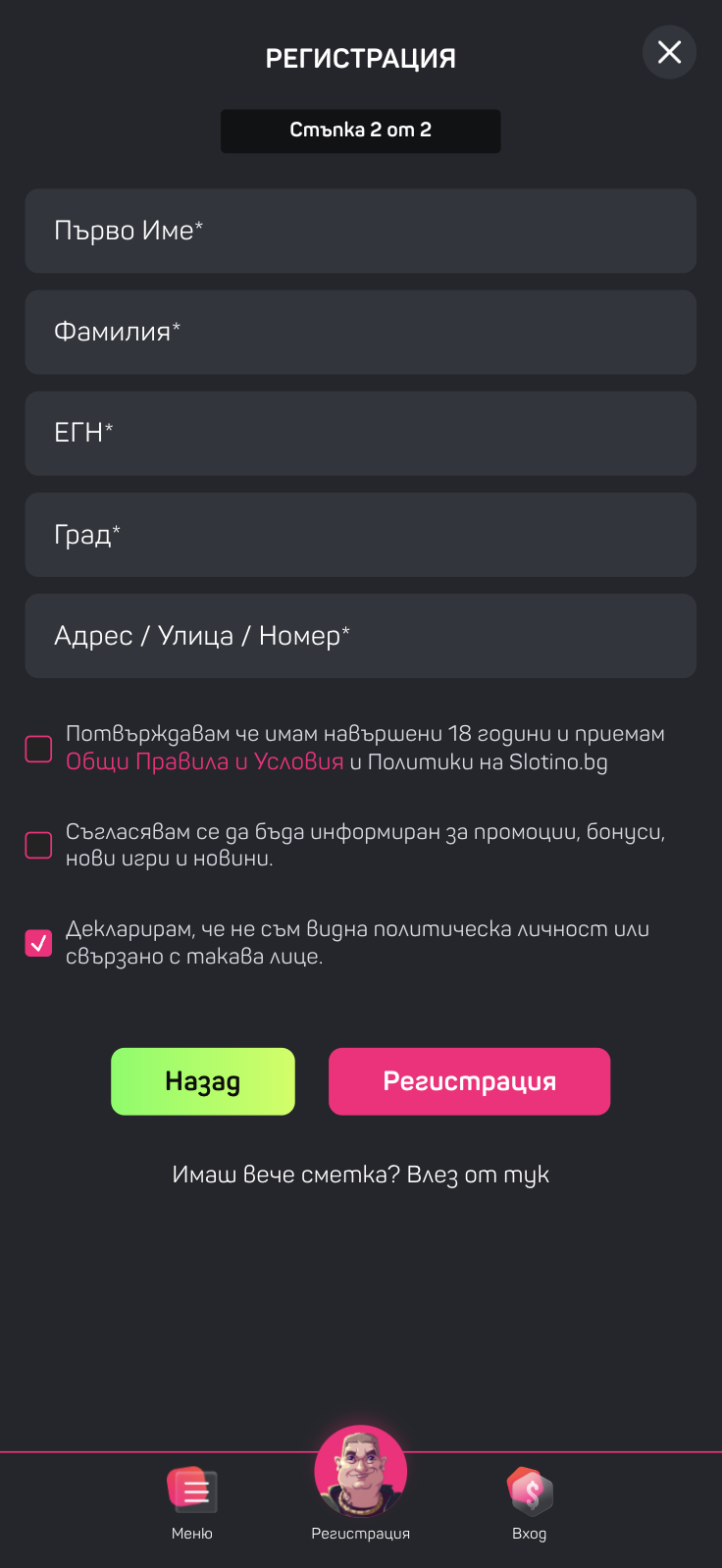The width and height of the screenshot is (722, 1568).
Task: Open Общи Правила и Условия link
Action: [x=204, y=762]
